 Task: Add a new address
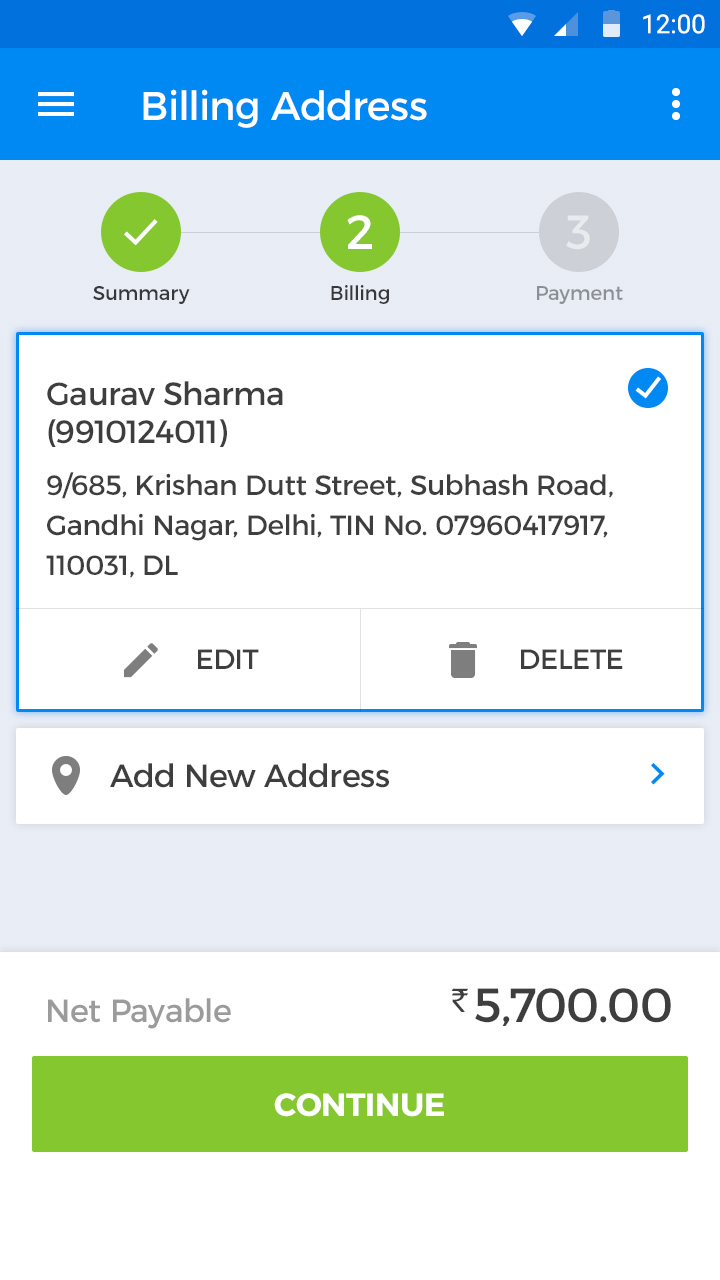point(360,776)
